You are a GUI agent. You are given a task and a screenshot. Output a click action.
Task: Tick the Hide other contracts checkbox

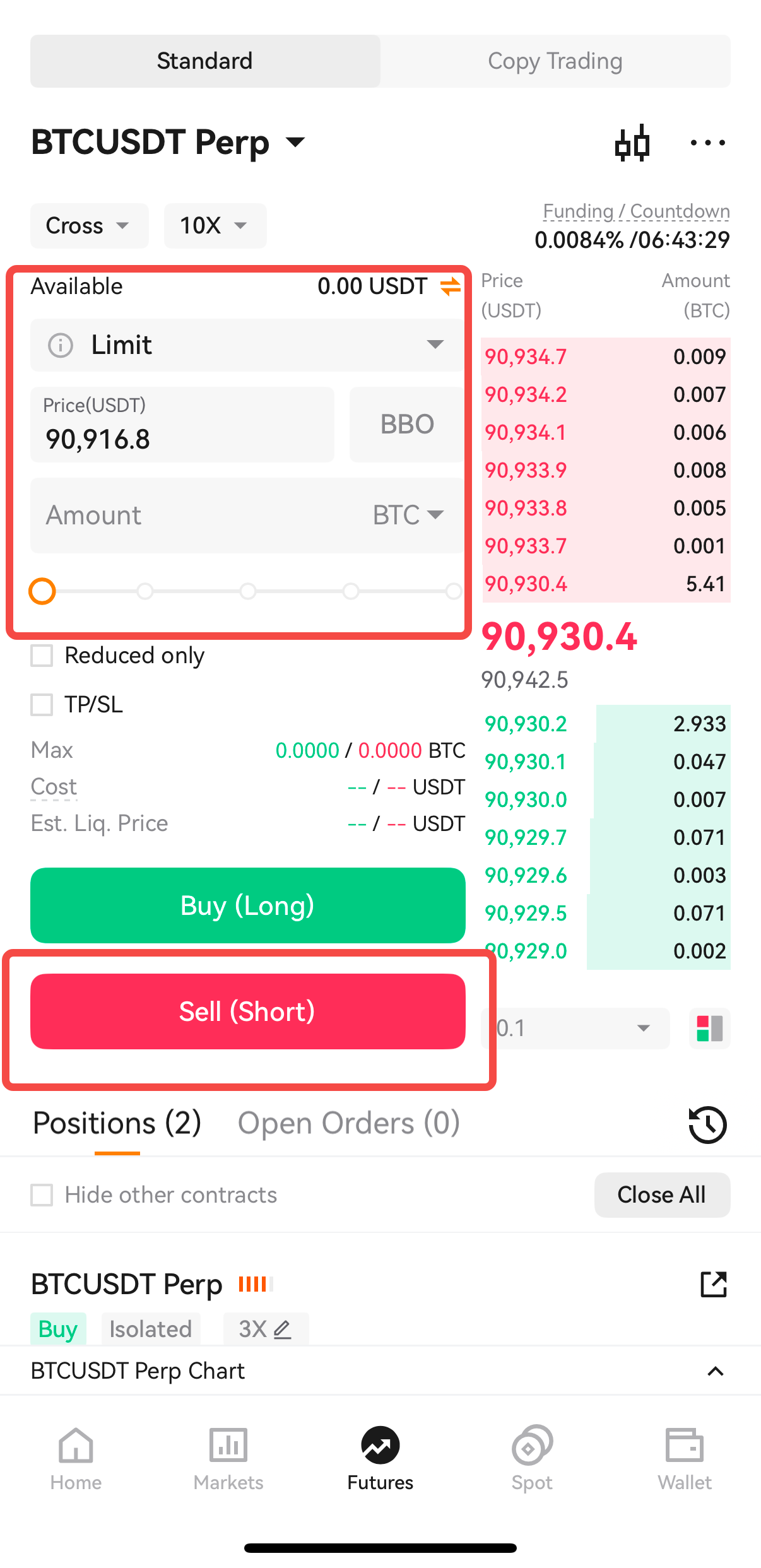(42, 1194)
